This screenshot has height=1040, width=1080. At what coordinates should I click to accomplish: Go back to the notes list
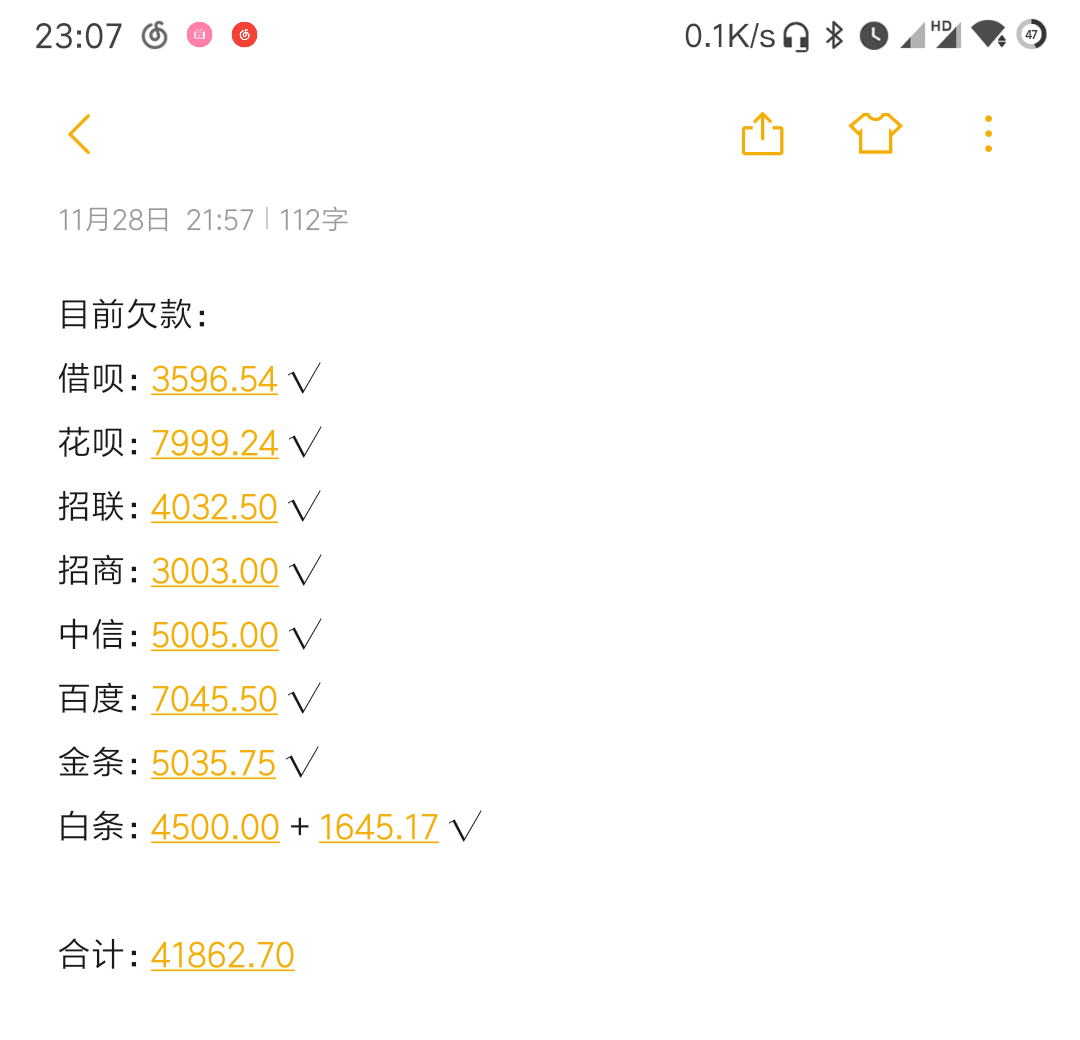80,134
